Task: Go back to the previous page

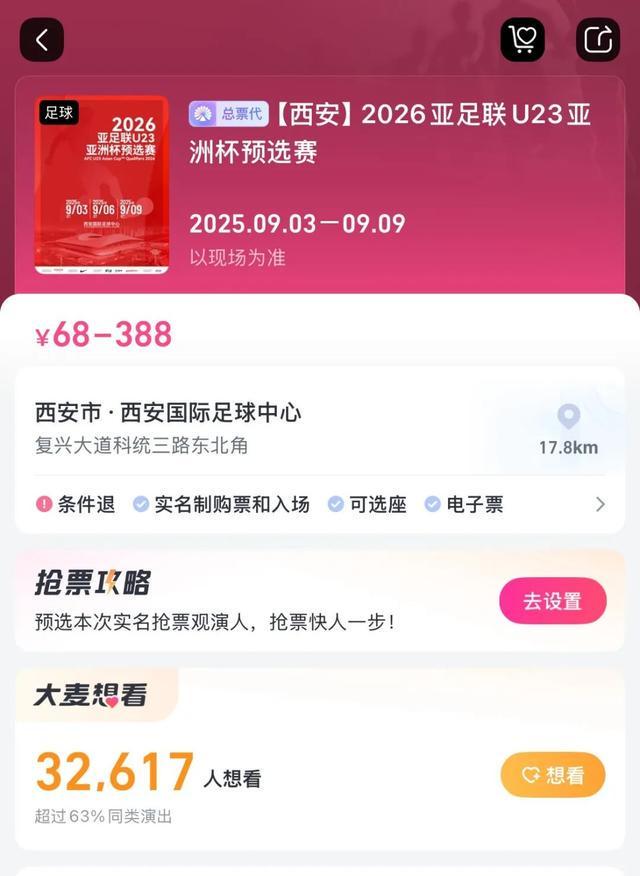Action: tap(42, 40)
